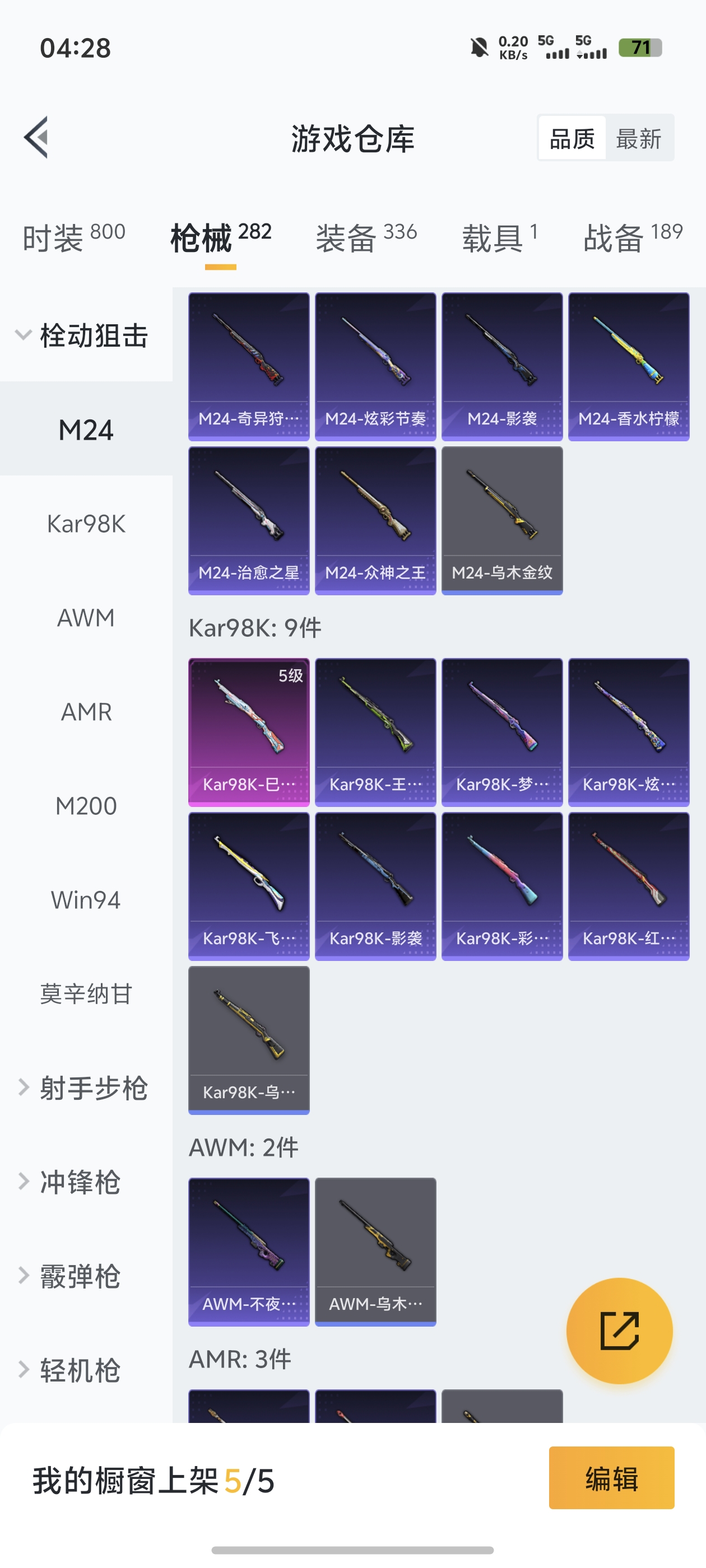The image size is (706, 1568).
Task: Sort the warehouse by 品质
Action: pos(572,139)
